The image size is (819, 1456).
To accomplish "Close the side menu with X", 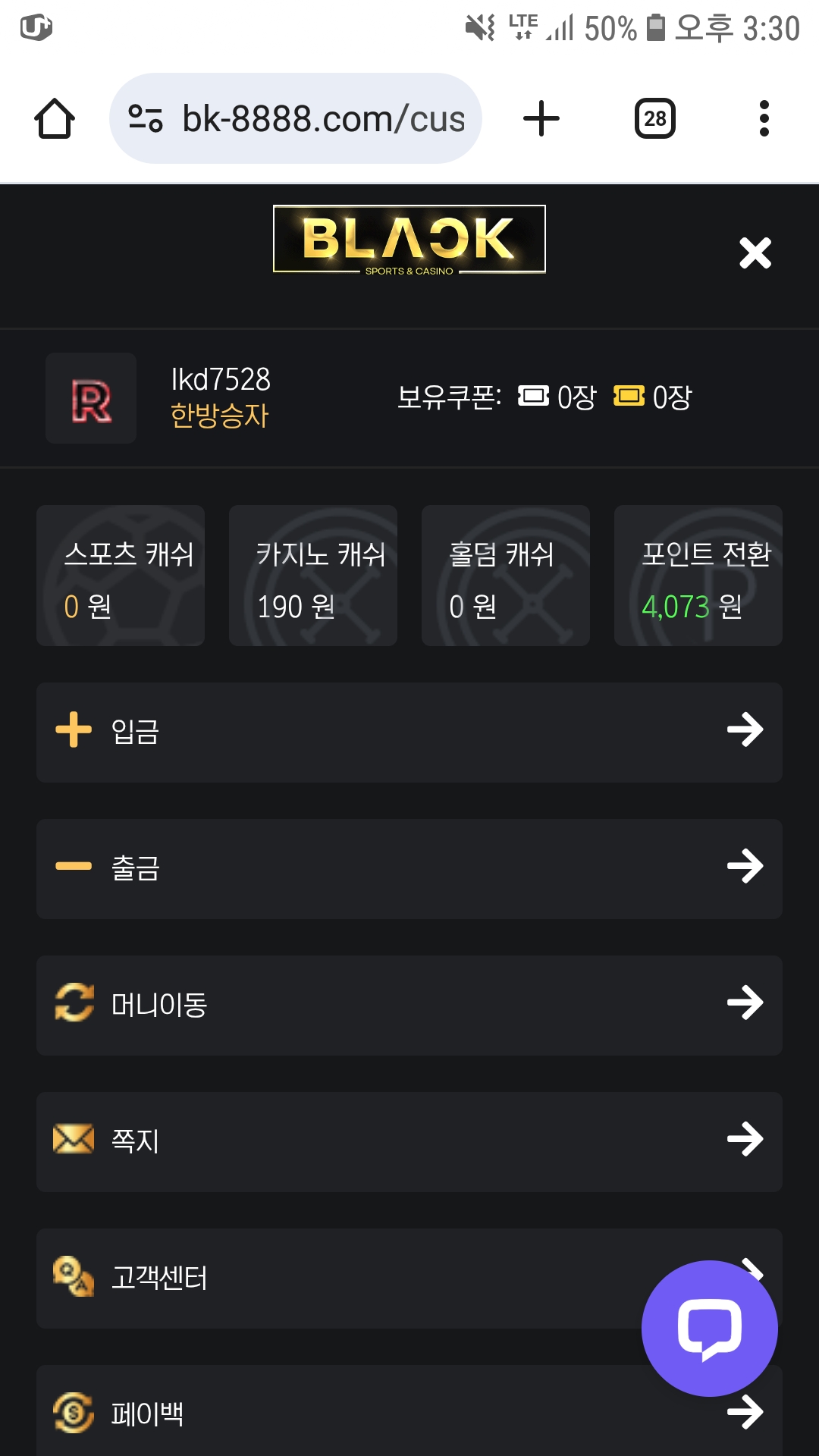I will [x=755, y=253].
